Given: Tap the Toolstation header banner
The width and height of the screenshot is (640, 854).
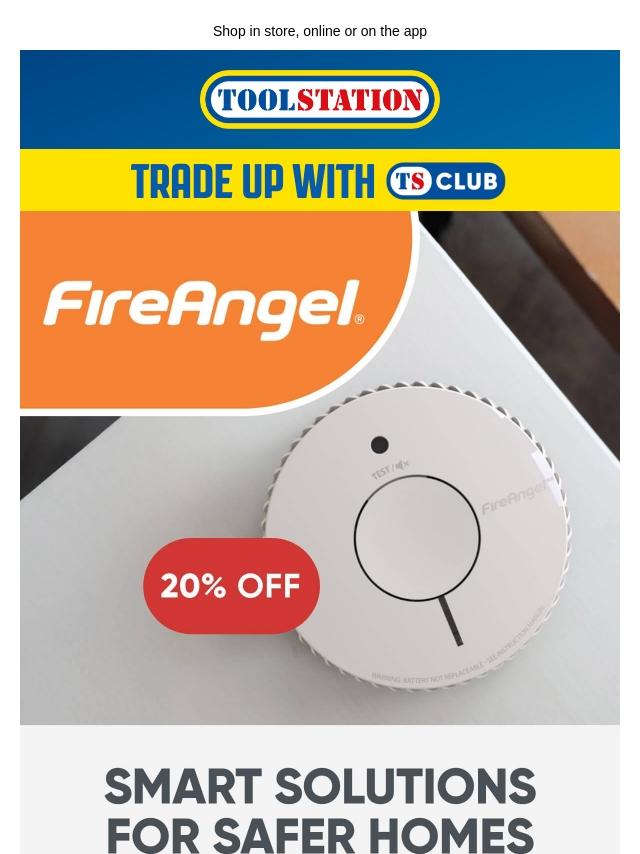Looking at the screenshot, I should tap(320, 100).
